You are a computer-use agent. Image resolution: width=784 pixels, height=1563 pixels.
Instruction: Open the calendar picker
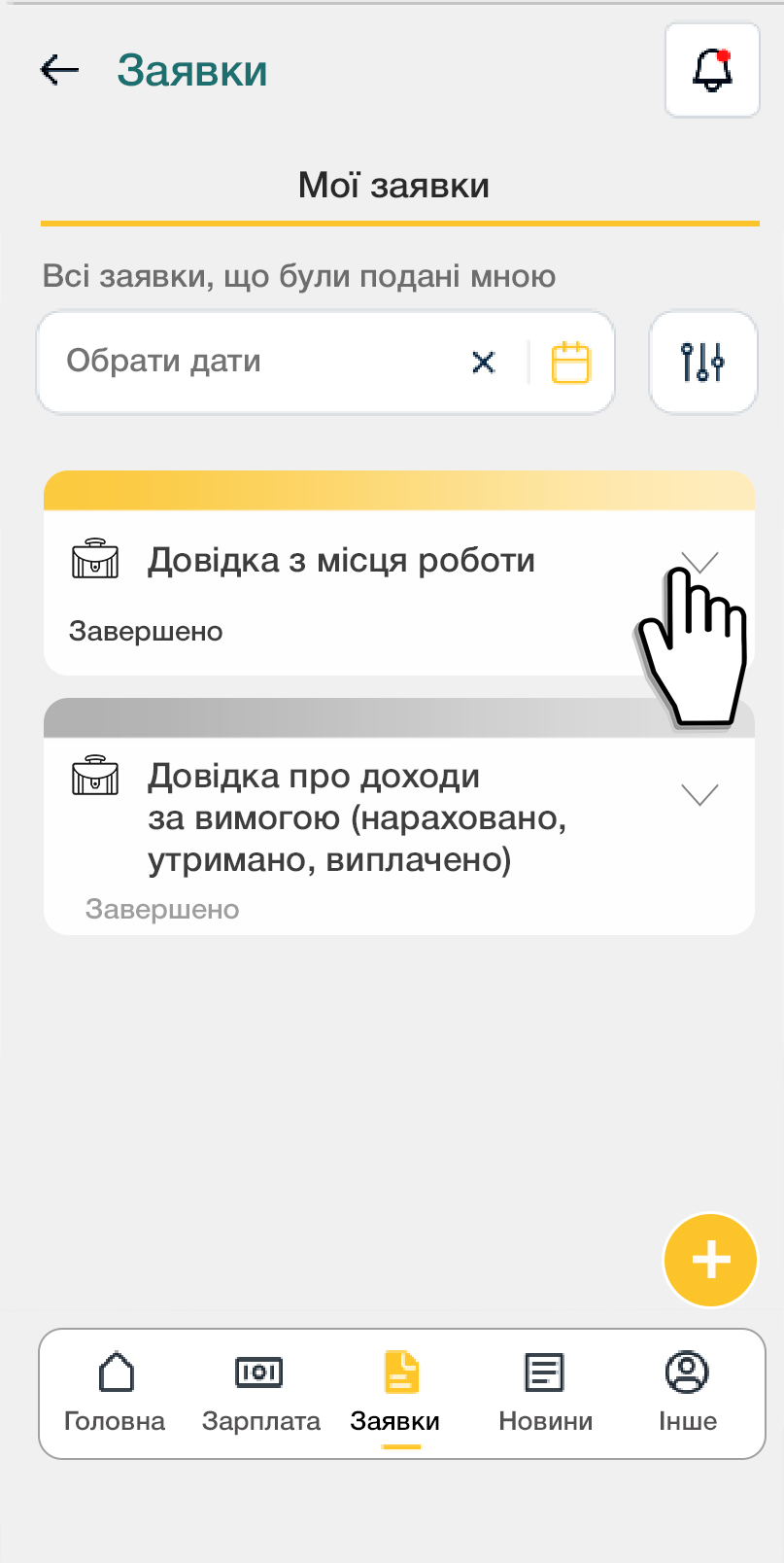570,363
